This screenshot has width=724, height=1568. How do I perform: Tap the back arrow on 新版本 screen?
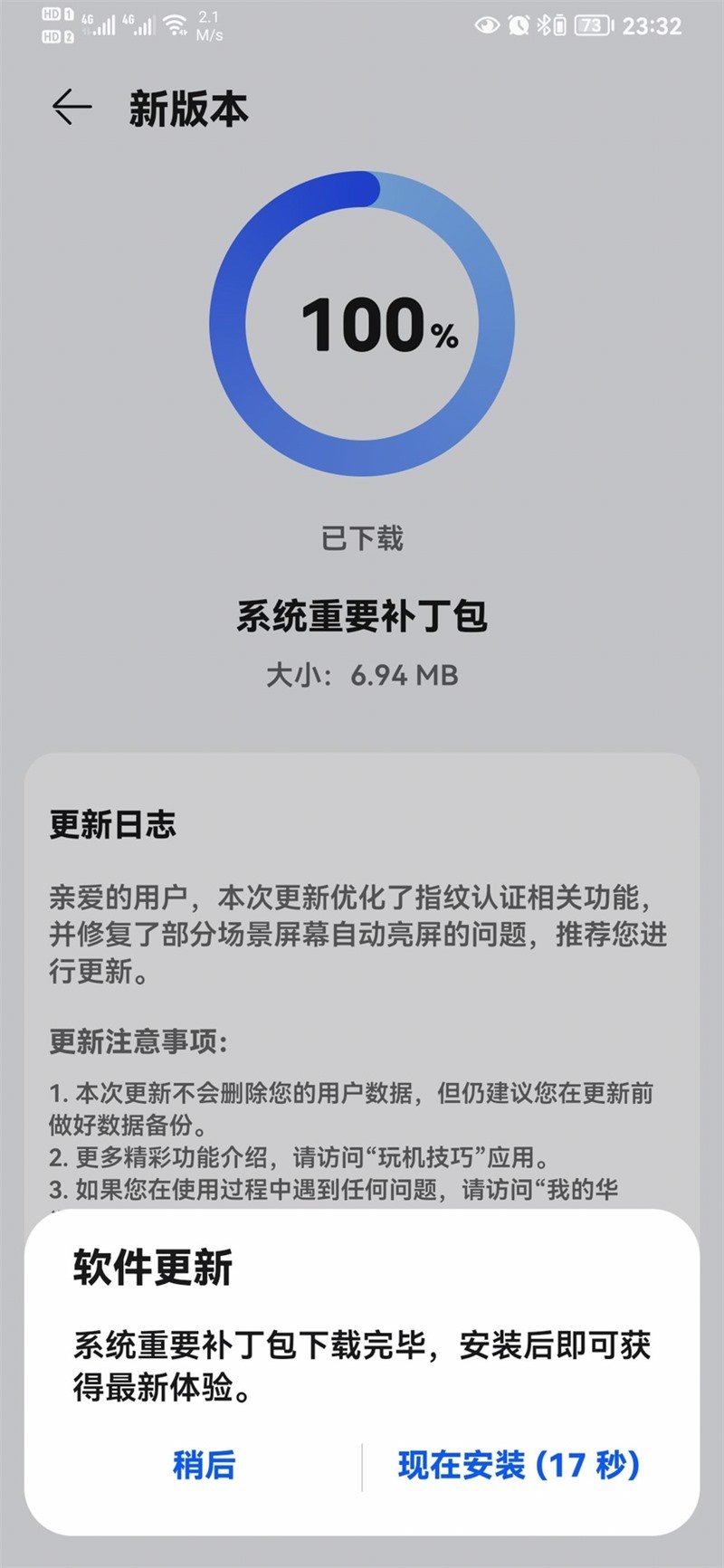click(71, 106)
